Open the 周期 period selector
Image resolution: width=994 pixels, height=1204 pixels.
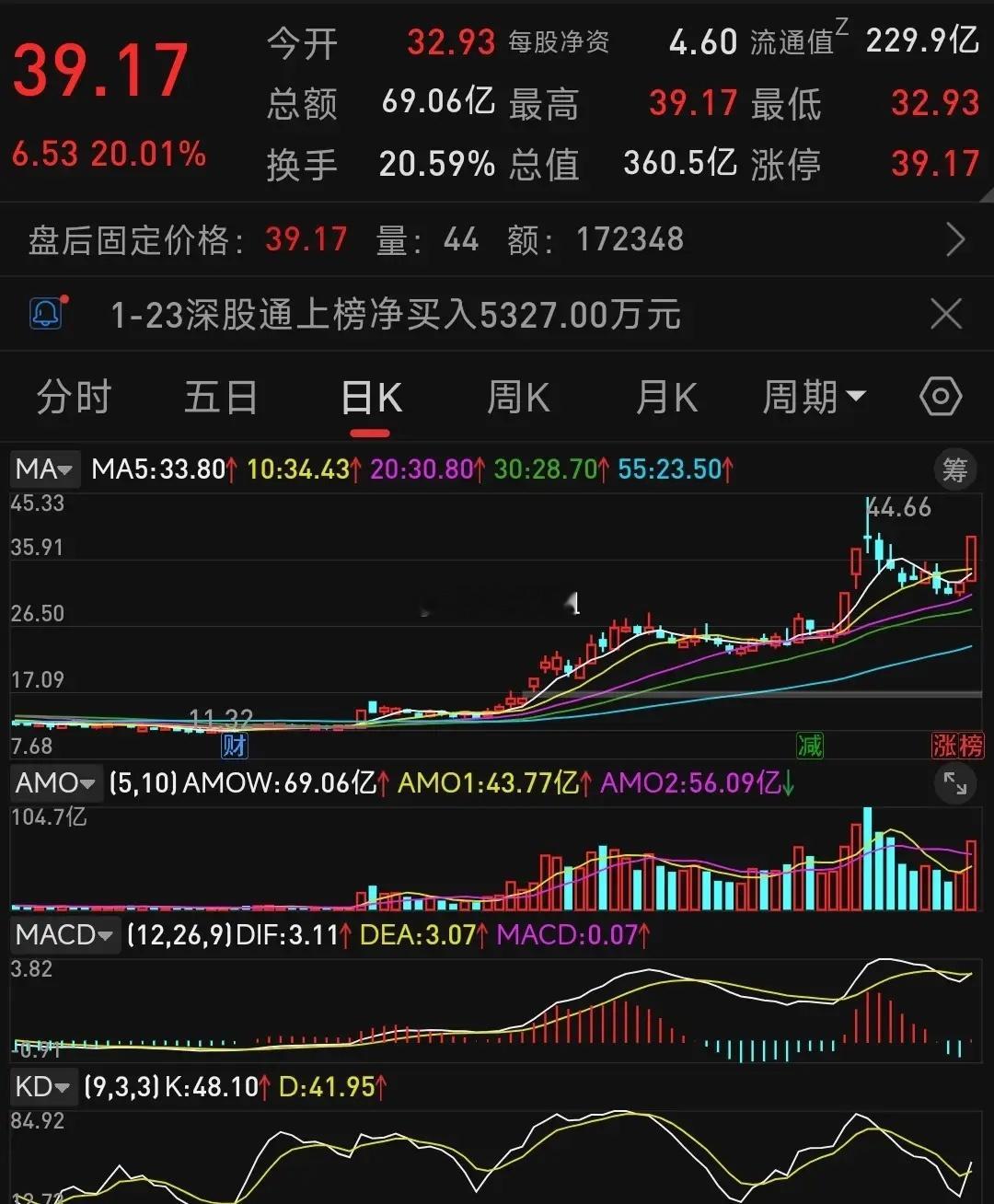click(x=814, y=397)
